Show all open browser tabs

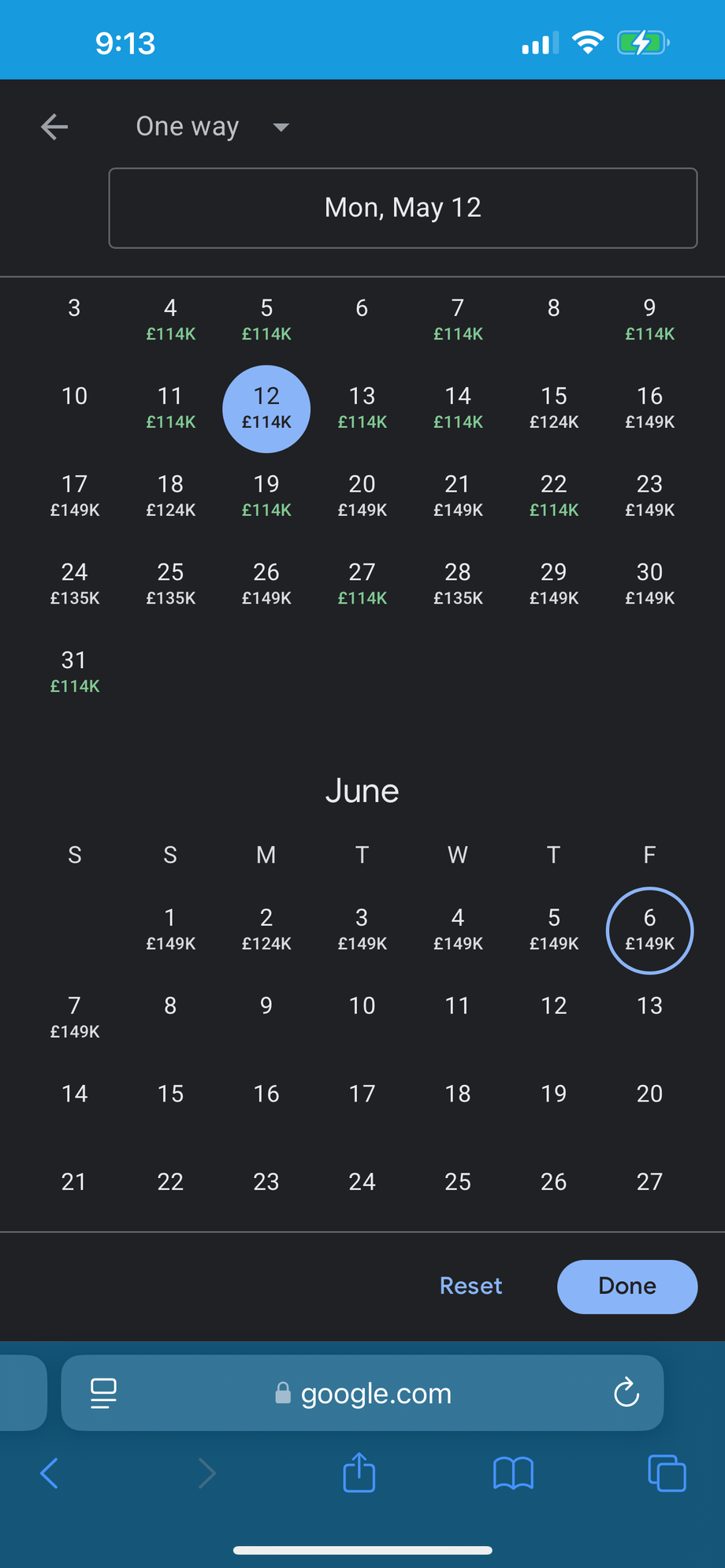(667, 1473)
